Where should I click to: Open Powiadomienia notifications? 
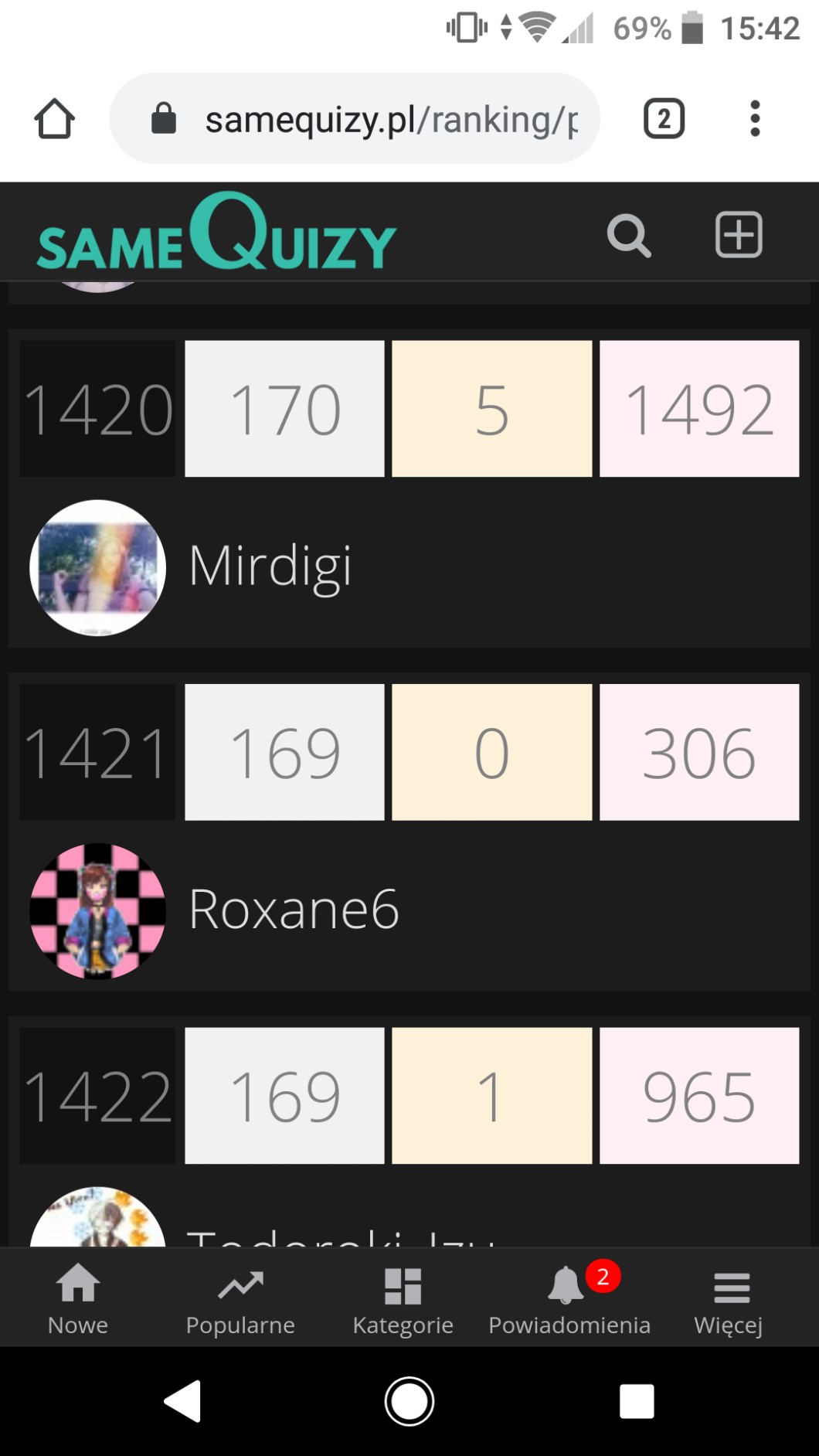coord(569,1300)
